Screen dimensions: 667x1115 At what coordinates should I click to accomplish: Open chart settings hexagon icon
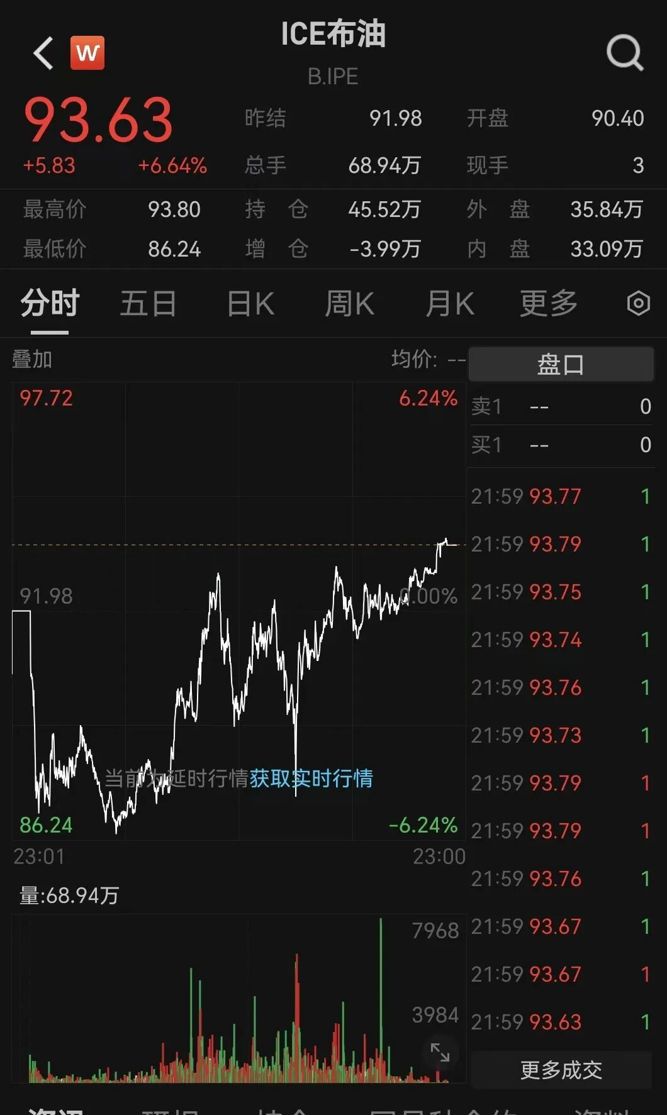tap(638, 303)
